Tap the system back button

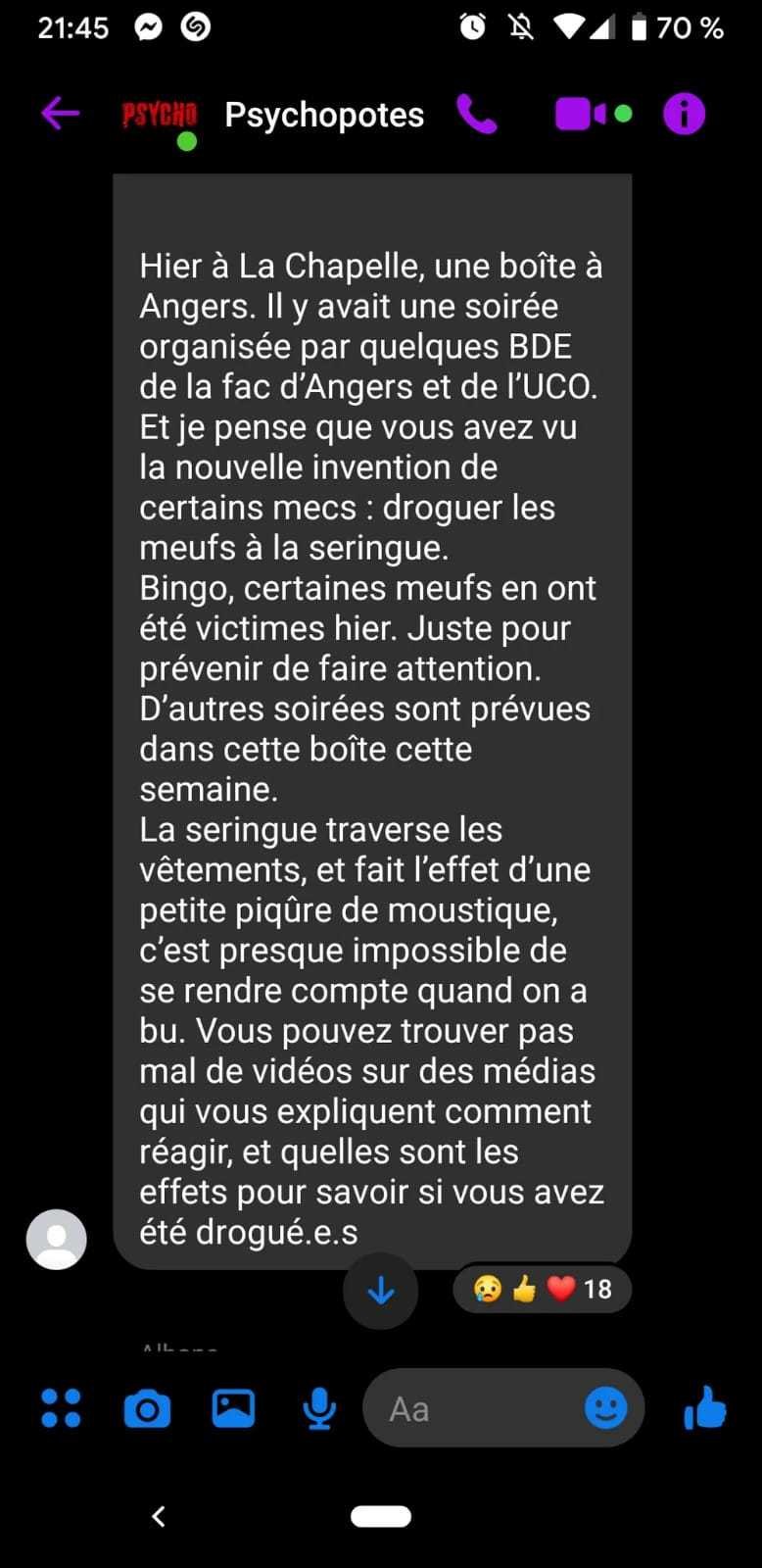(x=159, y=1516)
